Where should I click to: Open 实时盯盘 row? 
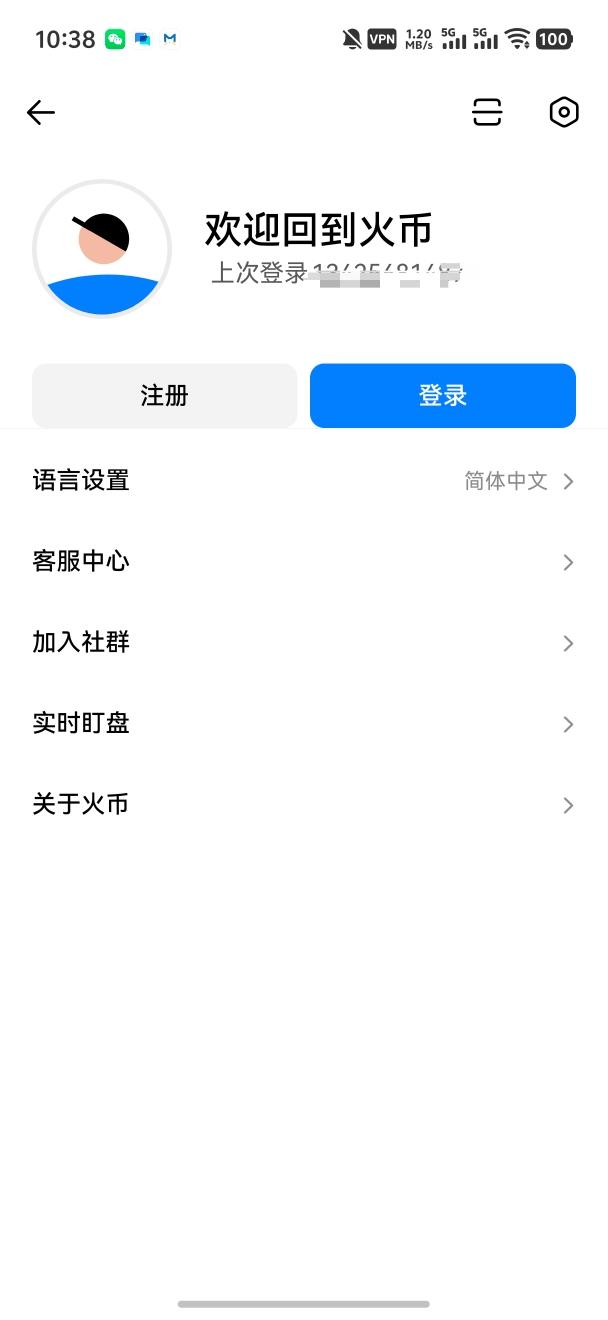[x=304, y=724]
